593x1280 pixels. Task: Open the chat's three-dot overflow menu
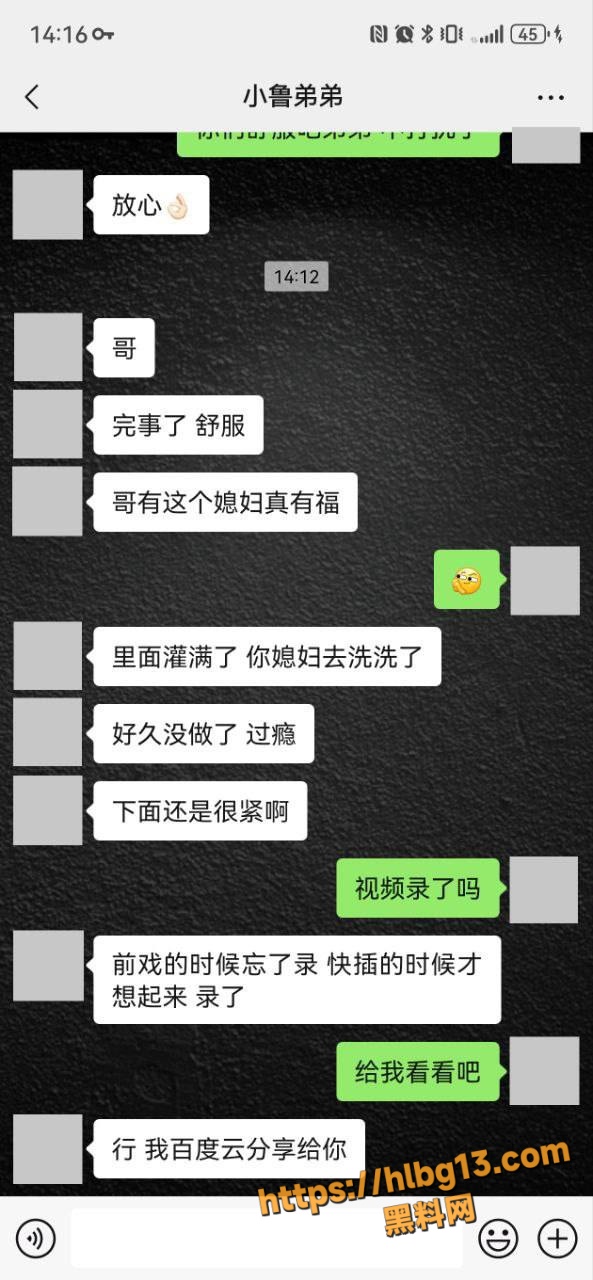click(551, 97)
